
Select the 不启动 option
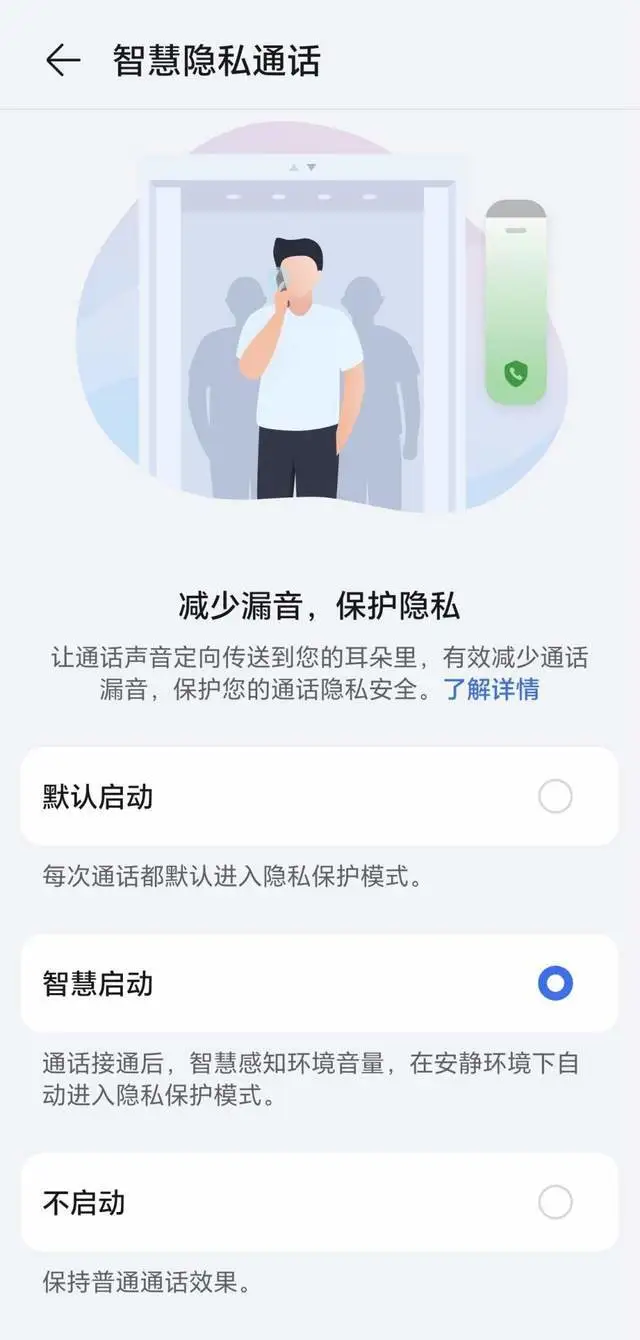point(555,1202)
